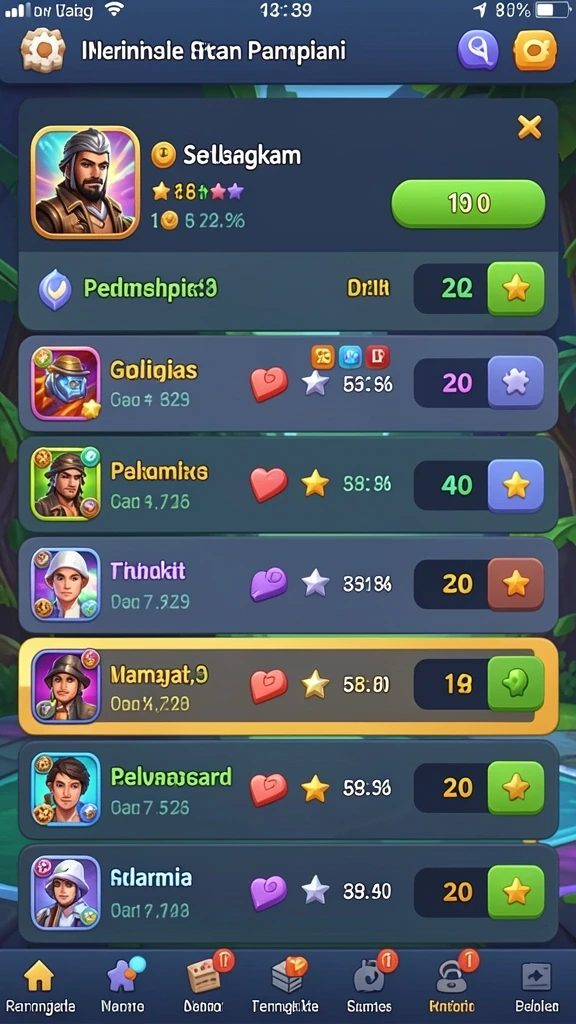576x1024 pixels.
Task: Tap the red star button for Thhokit
Action: [x=516, y=584]
